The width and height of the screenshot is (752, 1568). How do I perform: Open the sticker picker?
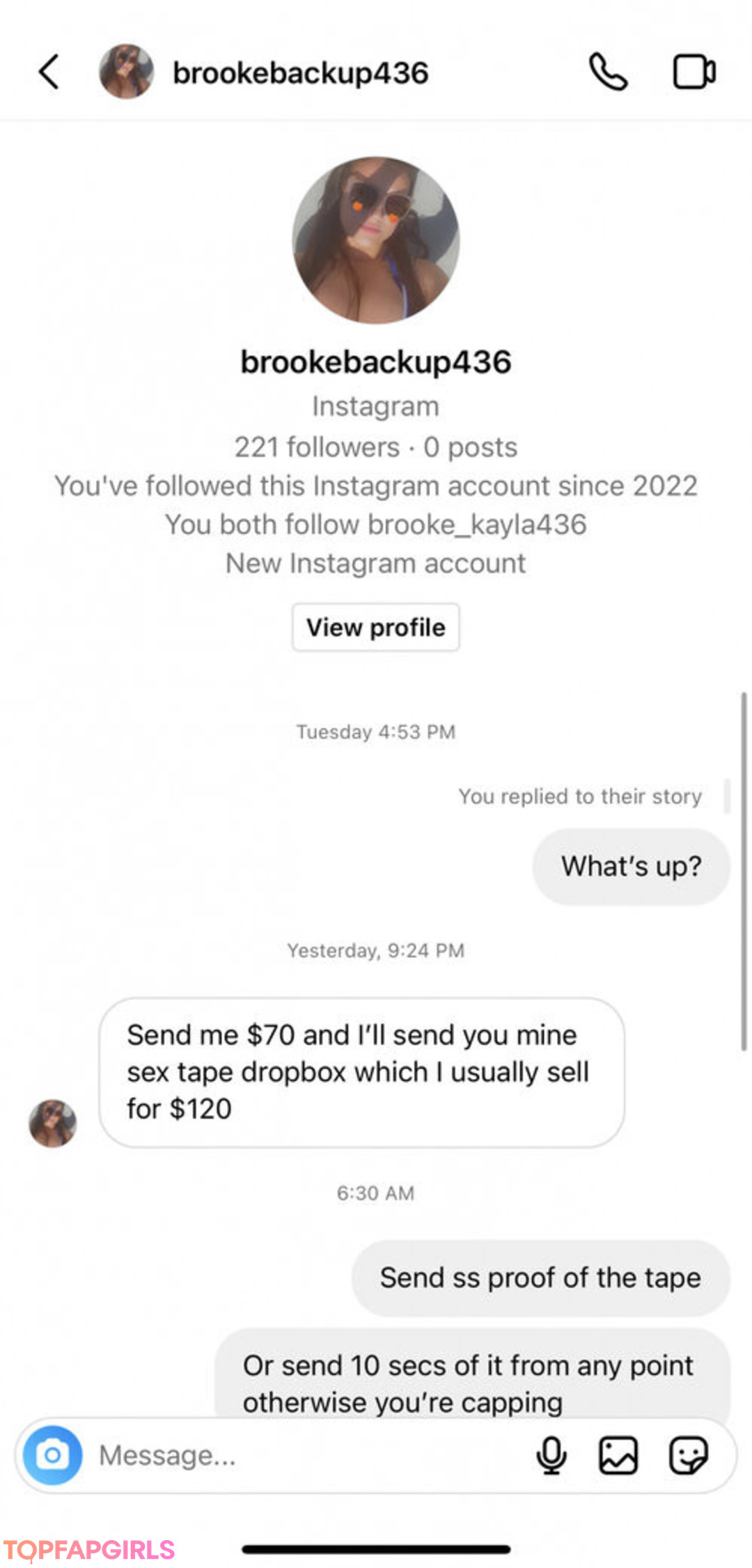coord(688,1455)
